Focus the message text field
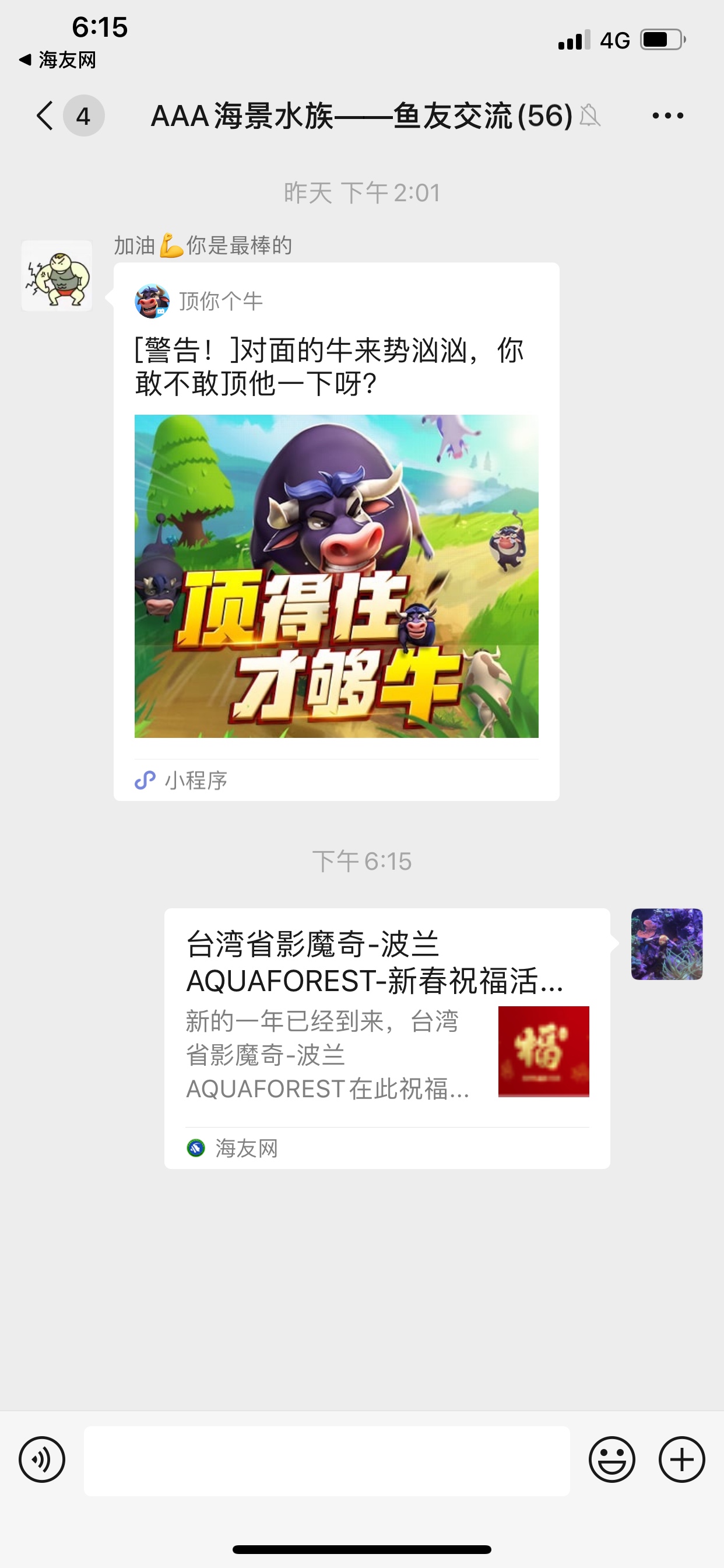The width and height of the screenshot is (724, 1568). (x=326, y=1460)
